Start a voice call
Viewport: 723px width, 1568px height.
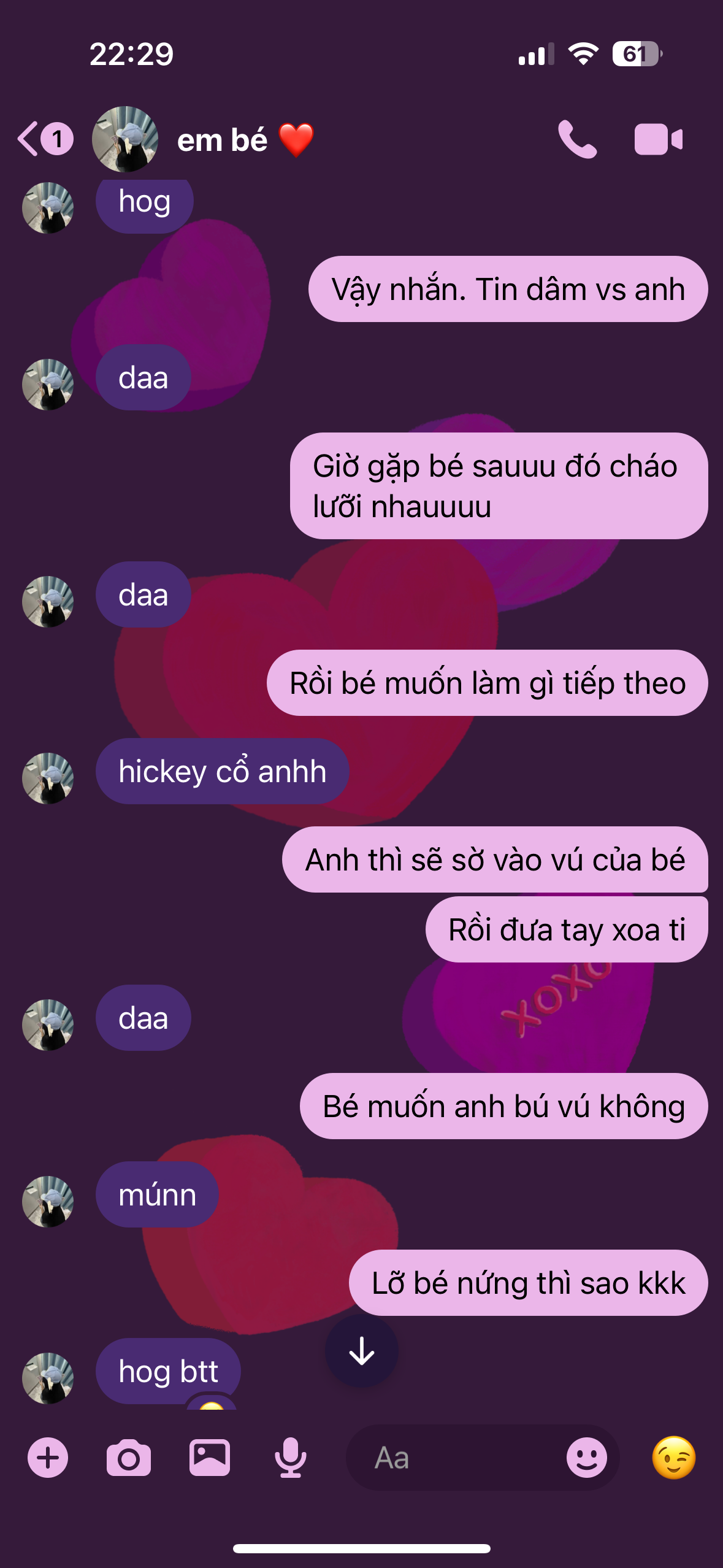[x=576, y=140]
